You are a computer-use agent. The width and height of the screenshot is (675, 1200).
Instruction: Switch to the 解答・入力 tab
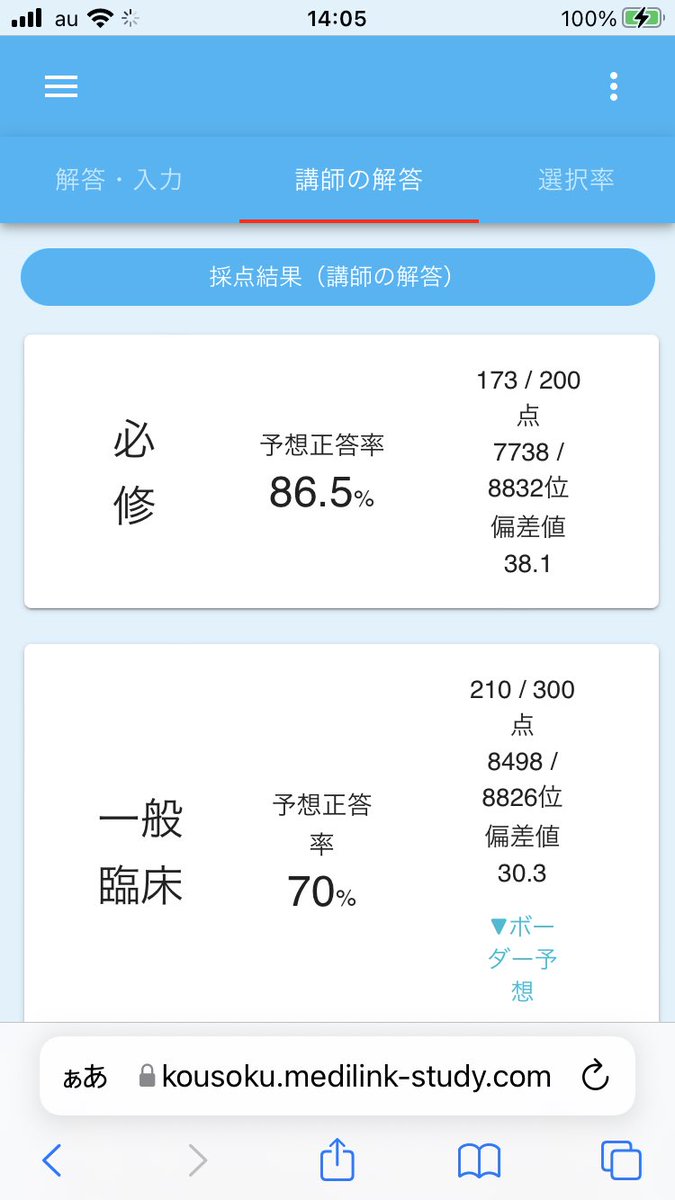click(x=119, y=180)
